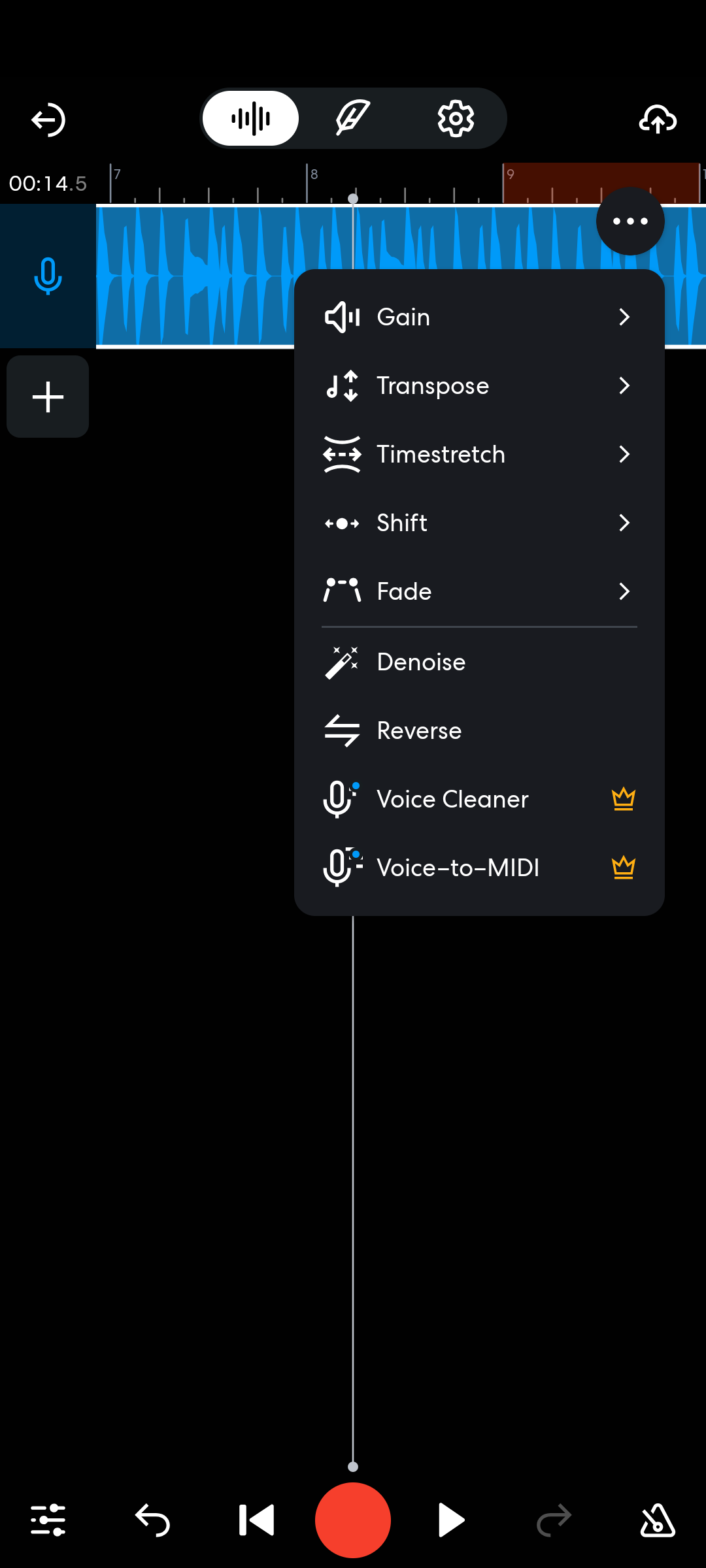The height and width of the screenshot is (1568, 706).
Task: Open the Gain submenu
Action: point(479,317)
